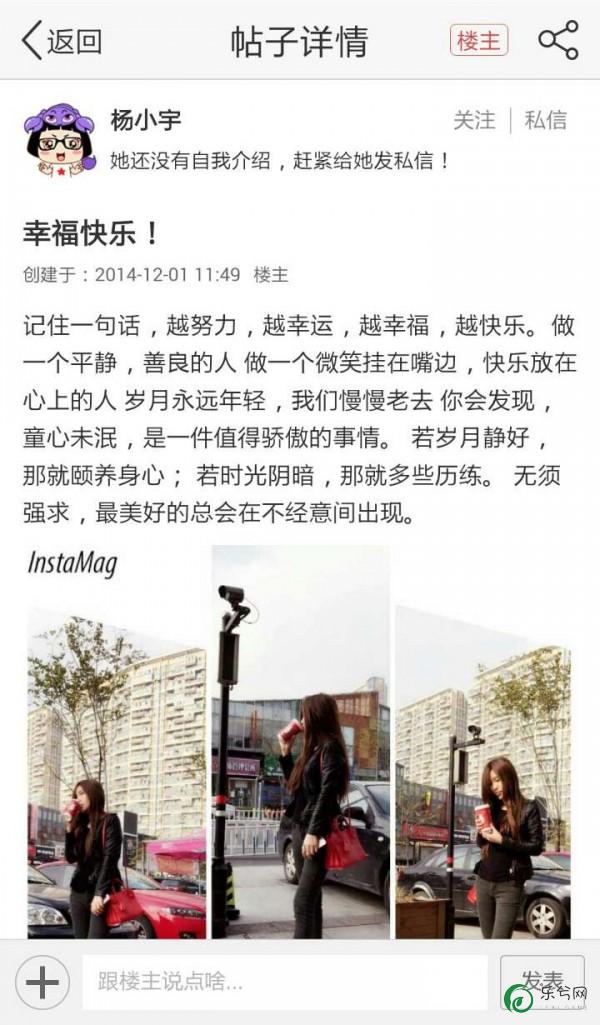Submit the reply with 发表
This screenshot has height=1025, width=600.
pos(541,980)
